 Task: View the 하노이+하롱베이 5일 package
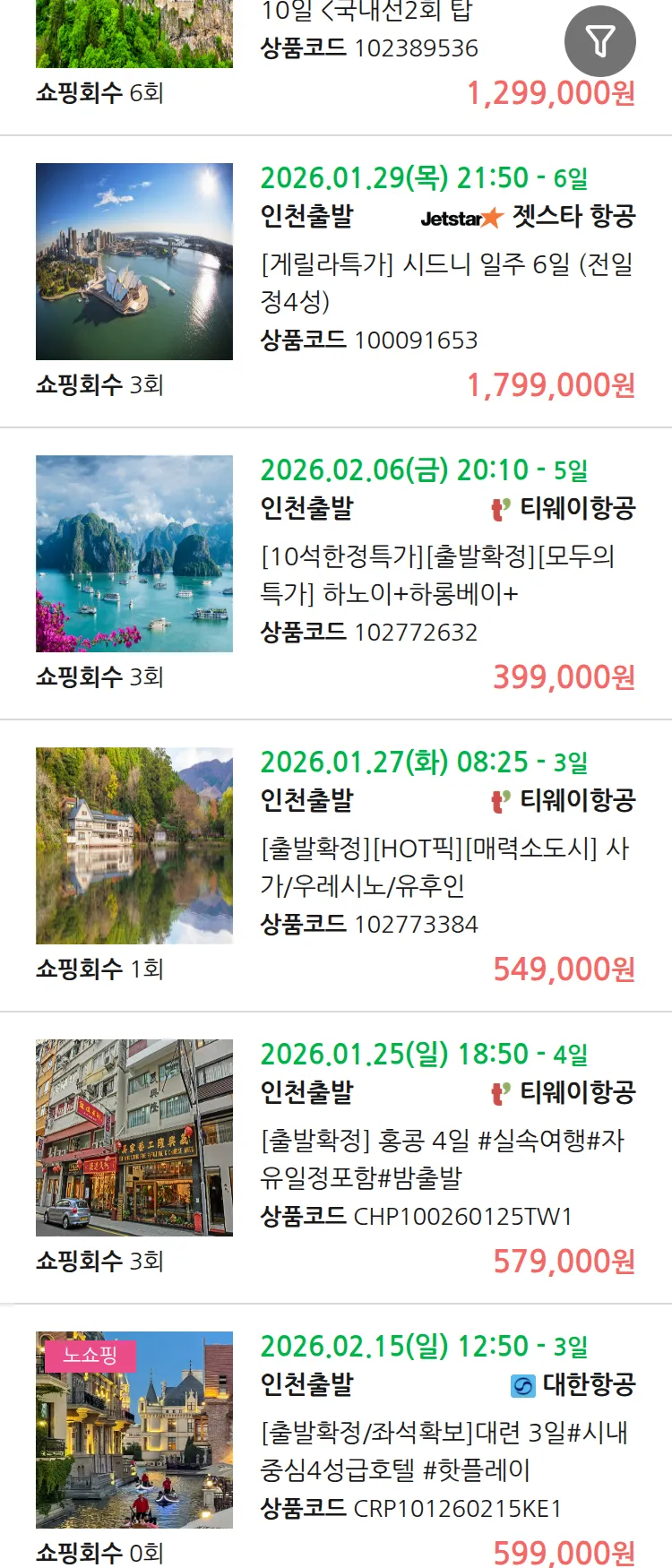pyautogui.click(x=437, y=574)
